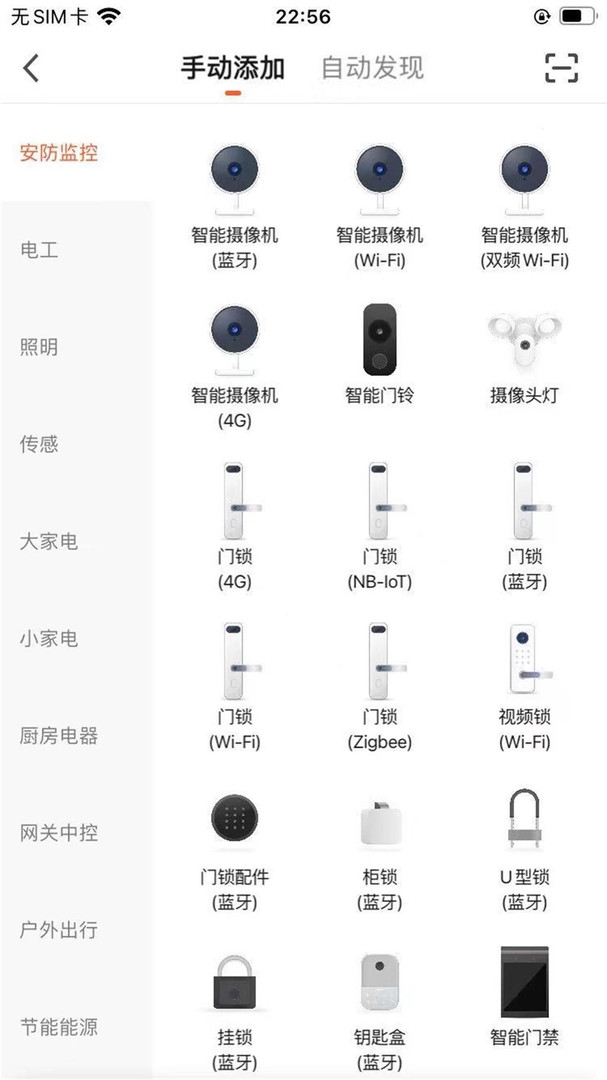Open the 厨房电器 category
The image size is (607, 1080).
(x=59, y=736)
